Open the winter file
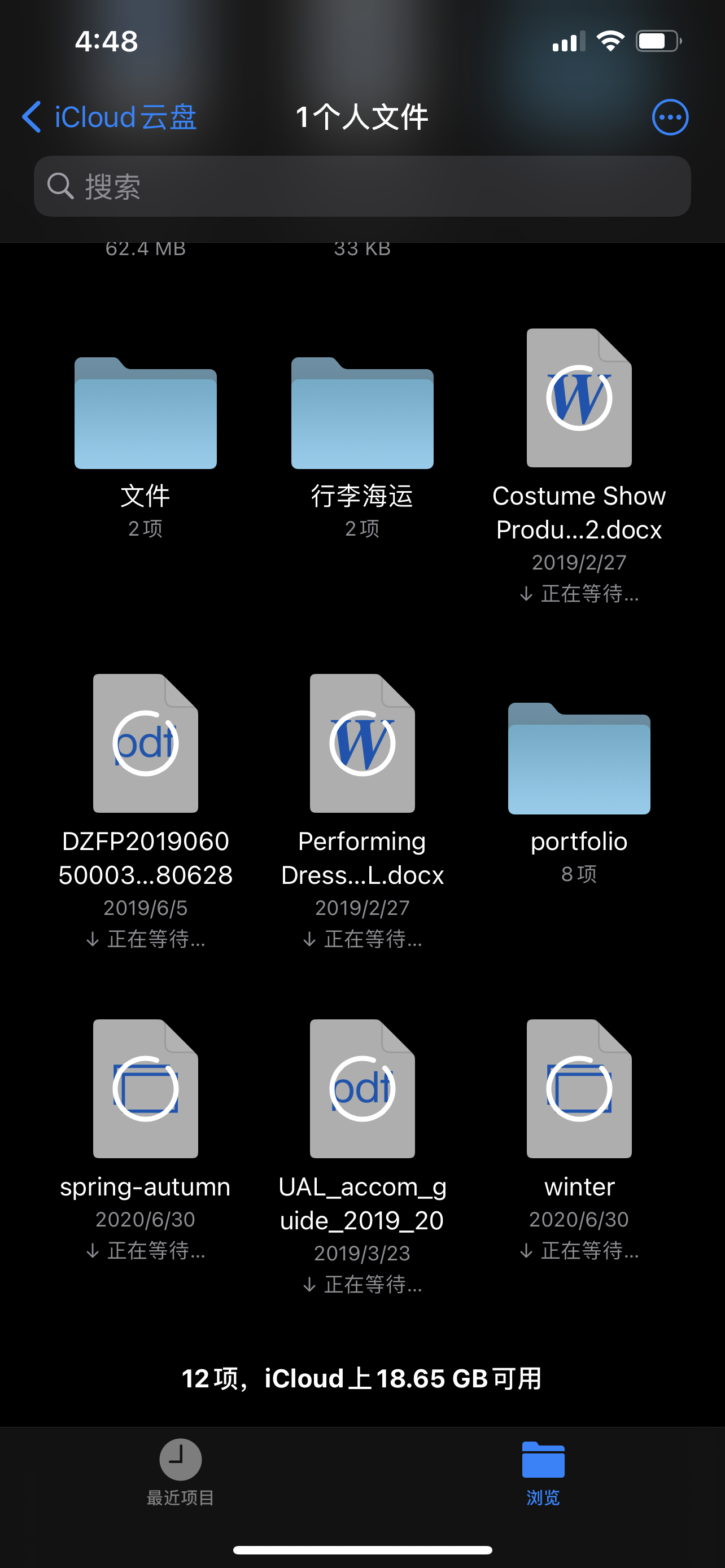The width and height of the screenshot is (725, 1568). pyautogui.click(x=579, y=1089)
